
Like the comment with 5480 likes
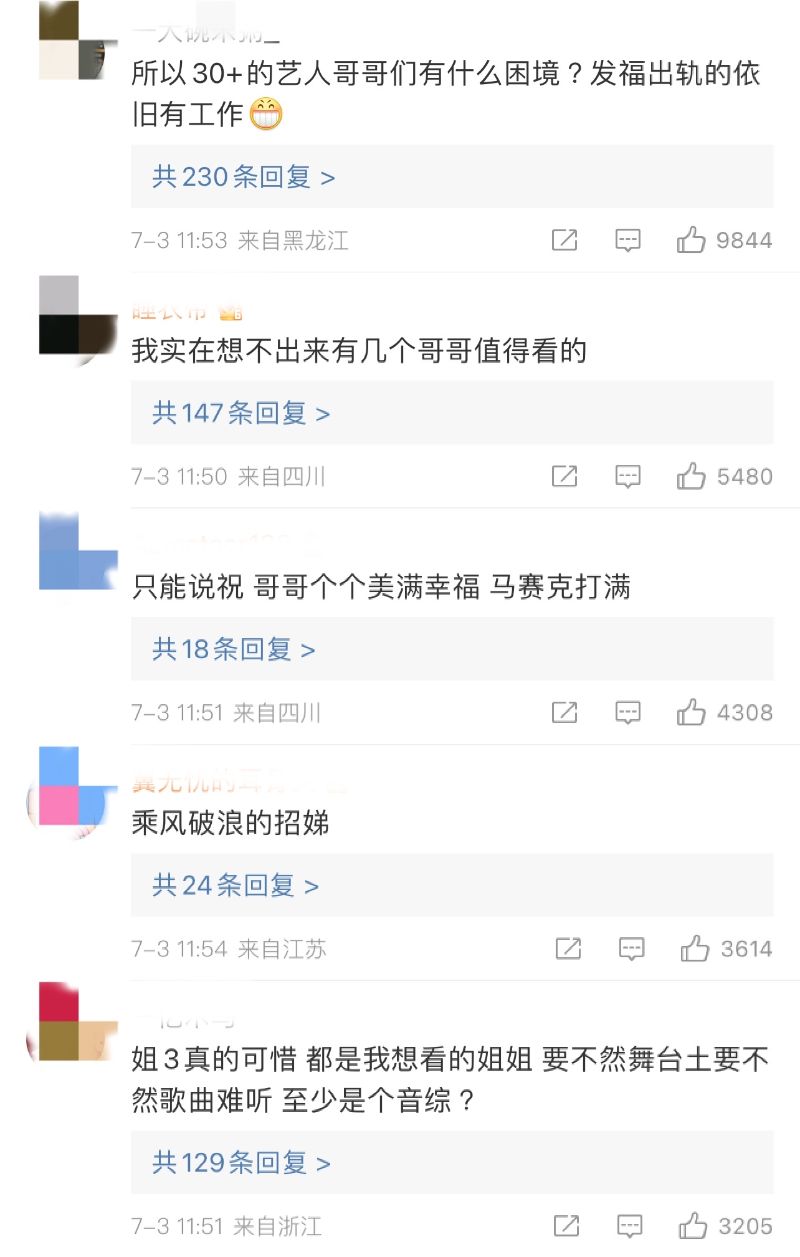(x=691, y=476)
